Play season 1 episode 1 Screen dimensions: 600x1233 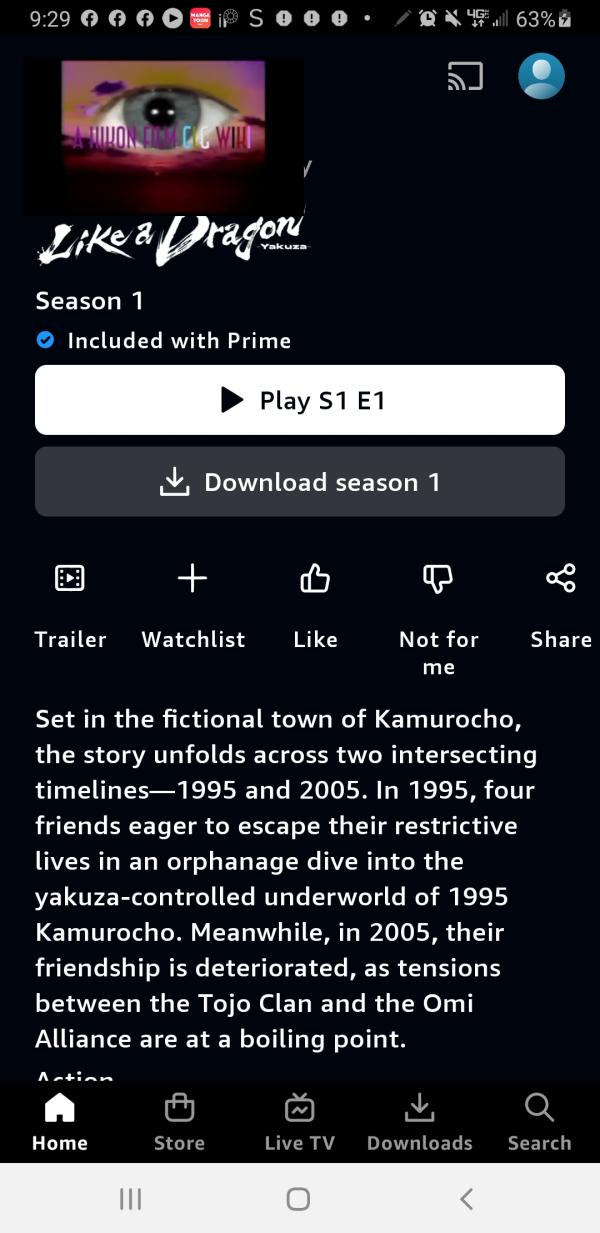click(300, 400)
